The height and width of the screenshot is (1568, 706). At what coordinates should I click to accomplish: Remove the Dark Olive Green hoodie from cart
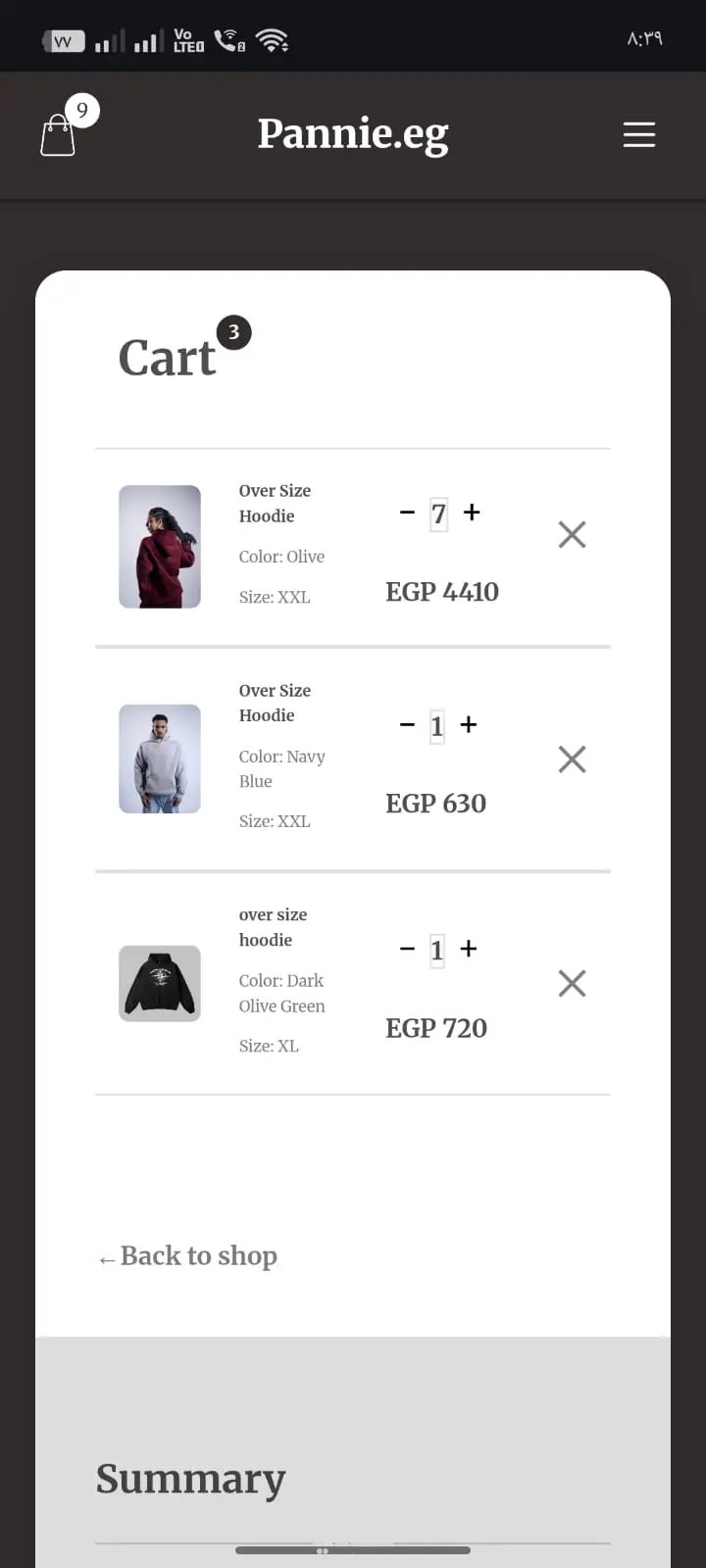pyautogui.click(x=572, y=983)
